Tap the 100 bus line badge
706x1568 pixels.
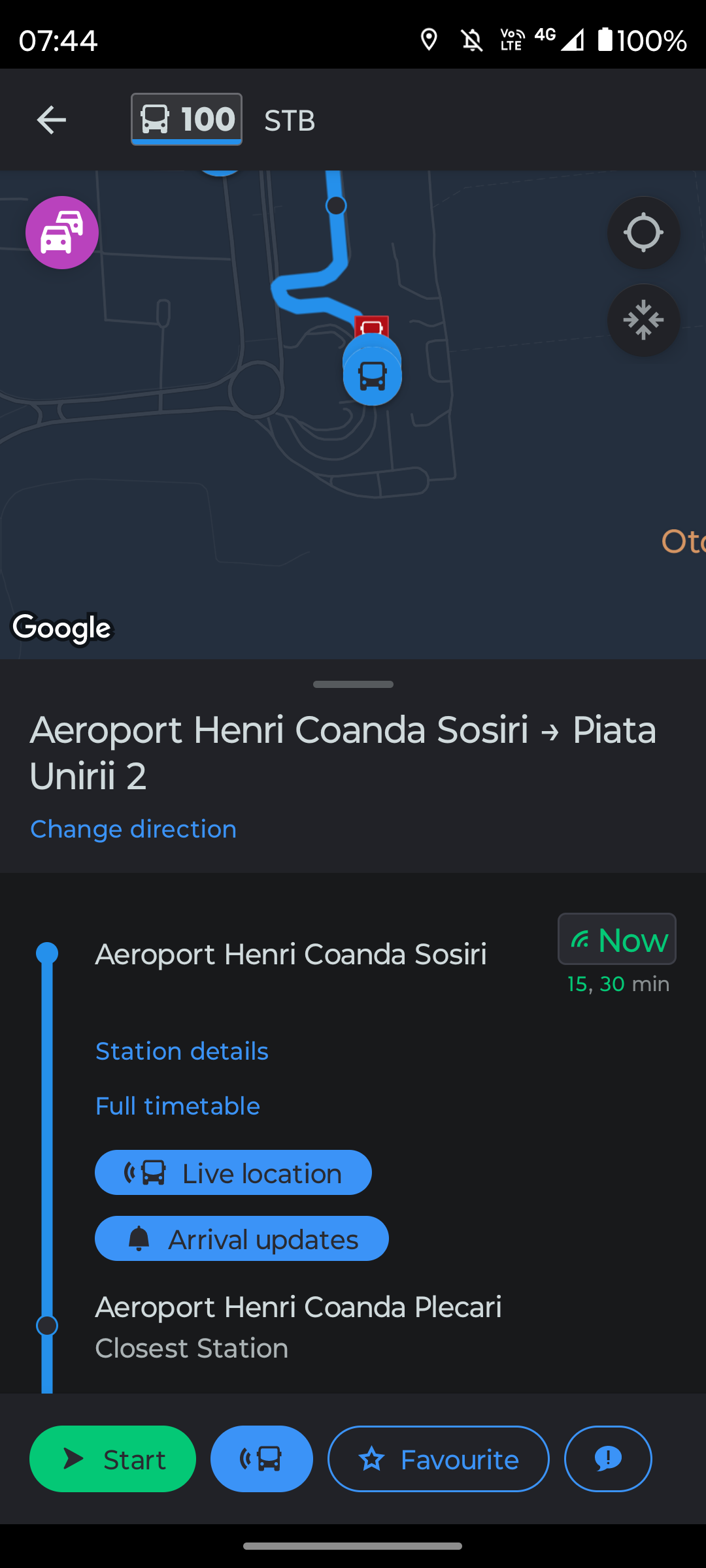[x=186, y=120]
